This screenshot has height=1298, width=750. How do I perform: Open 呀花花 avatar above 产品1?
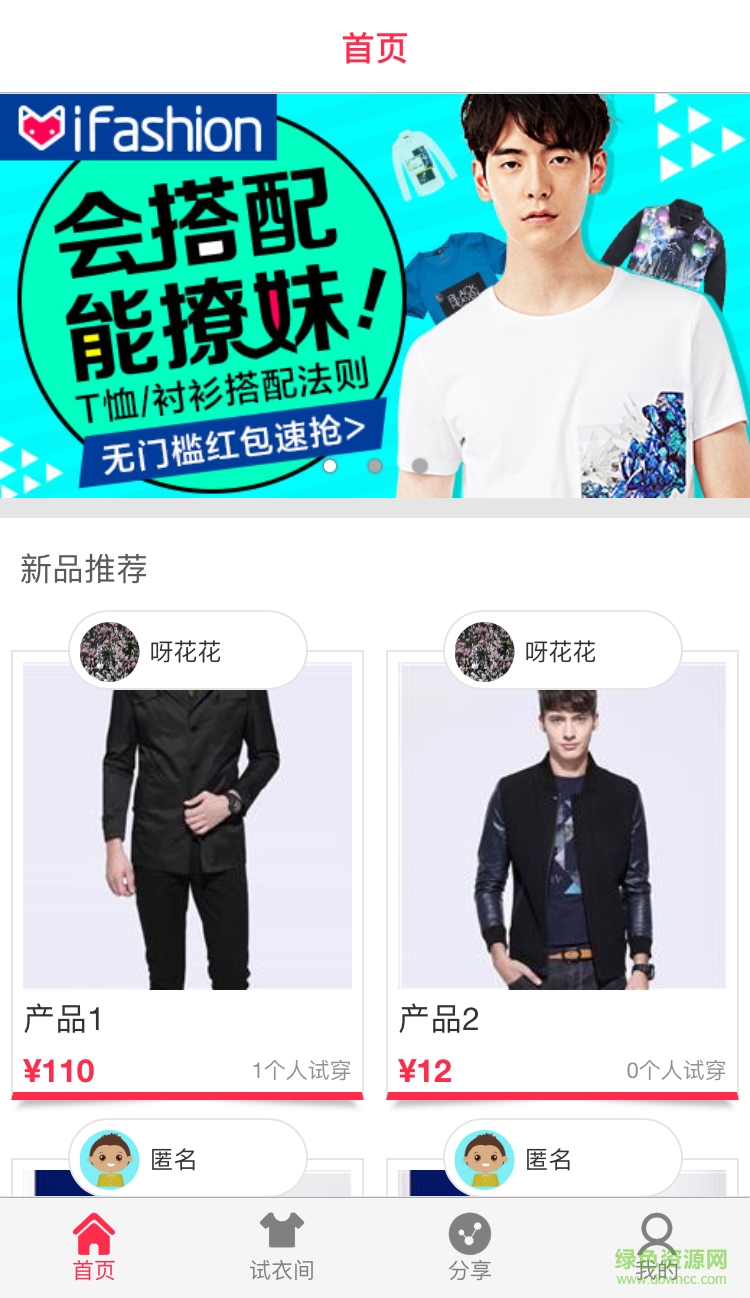tap(109, 651)
